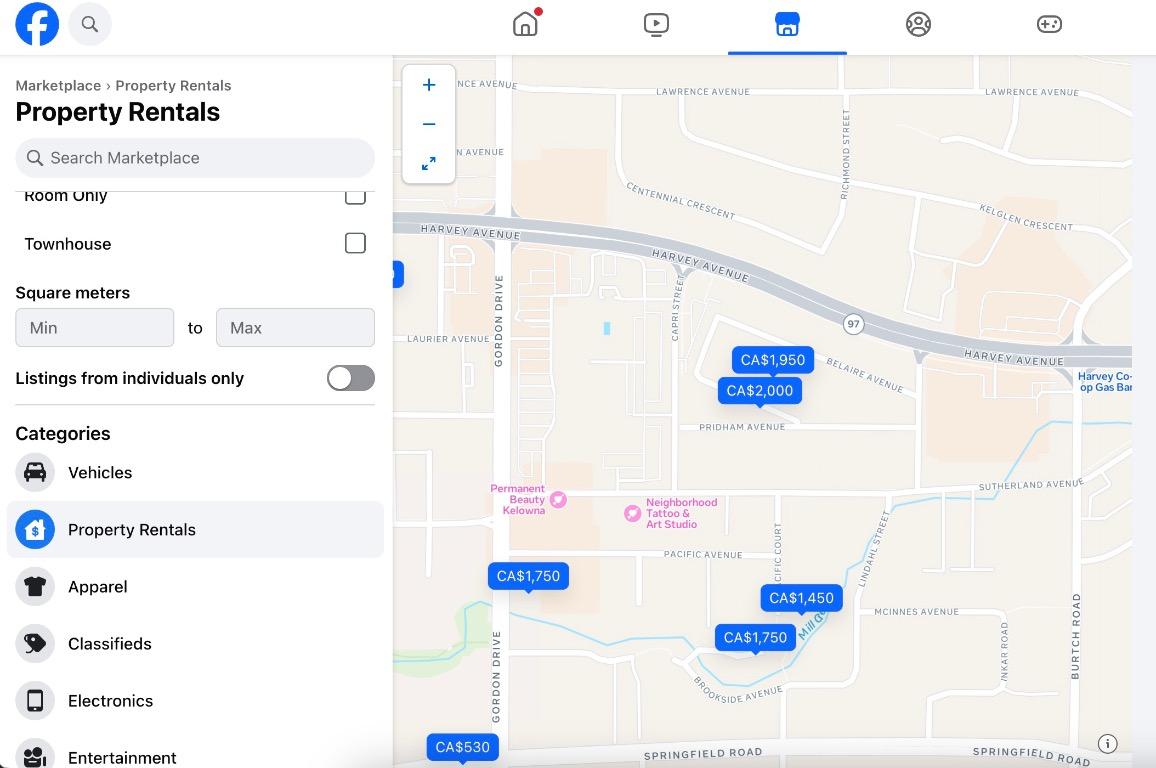Switch to the Gaming tab
The width and height of the screenshot is (1156, 768).
coord(1049,25)
